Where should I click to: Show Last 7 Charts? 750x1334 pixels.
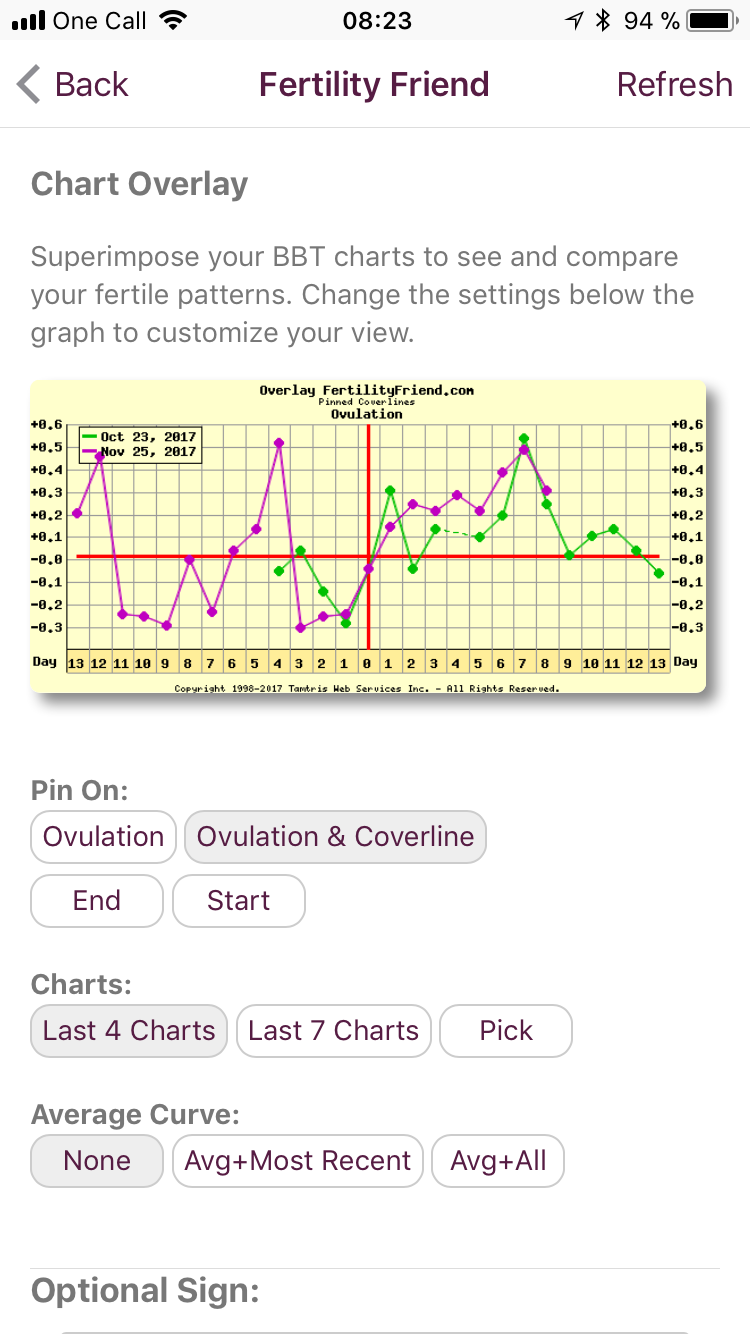333,1031
